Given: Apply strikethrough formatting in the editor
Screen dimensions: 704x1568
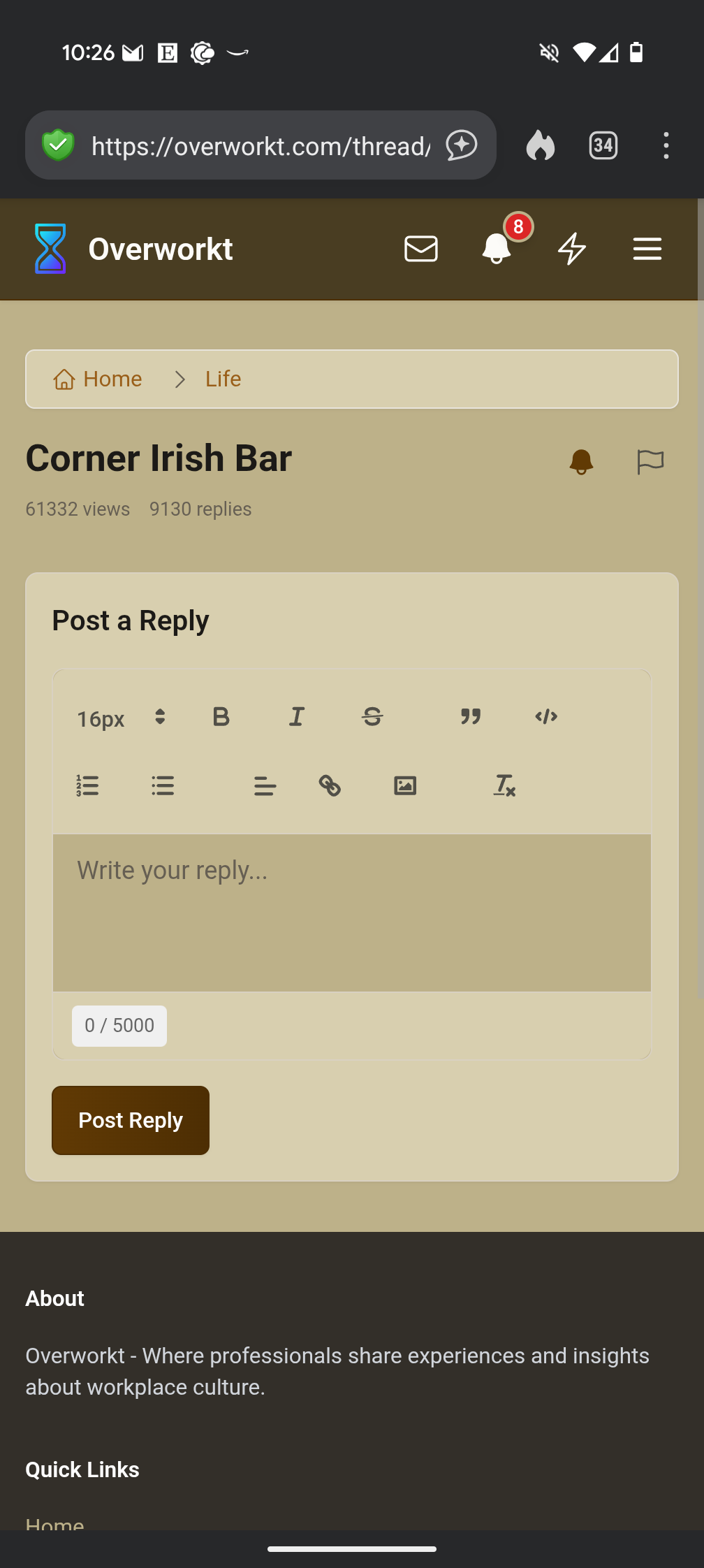Looking at the screenshot, I should click(372, 717).
